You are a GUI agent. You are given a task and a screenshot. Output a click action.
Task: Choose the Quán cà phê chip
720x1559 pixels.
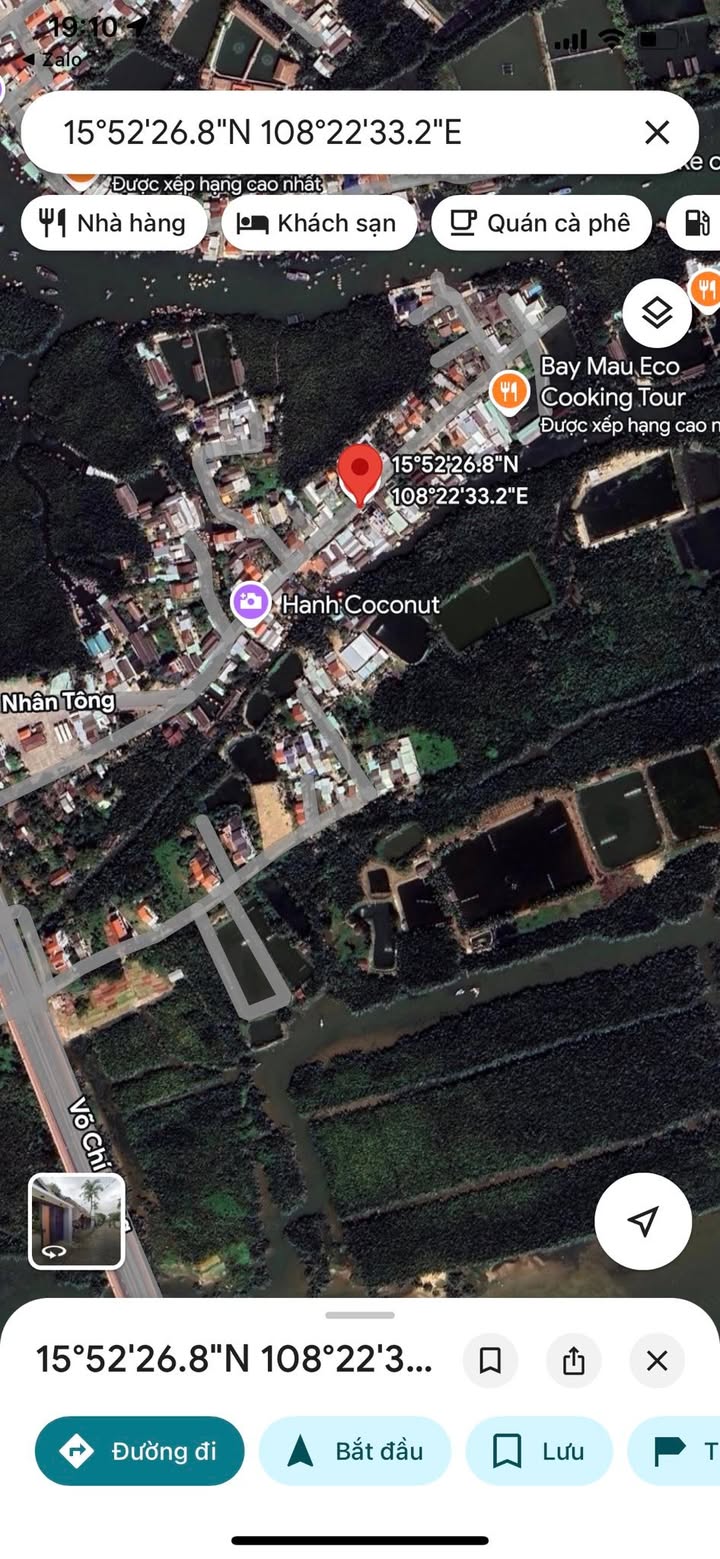541,222
